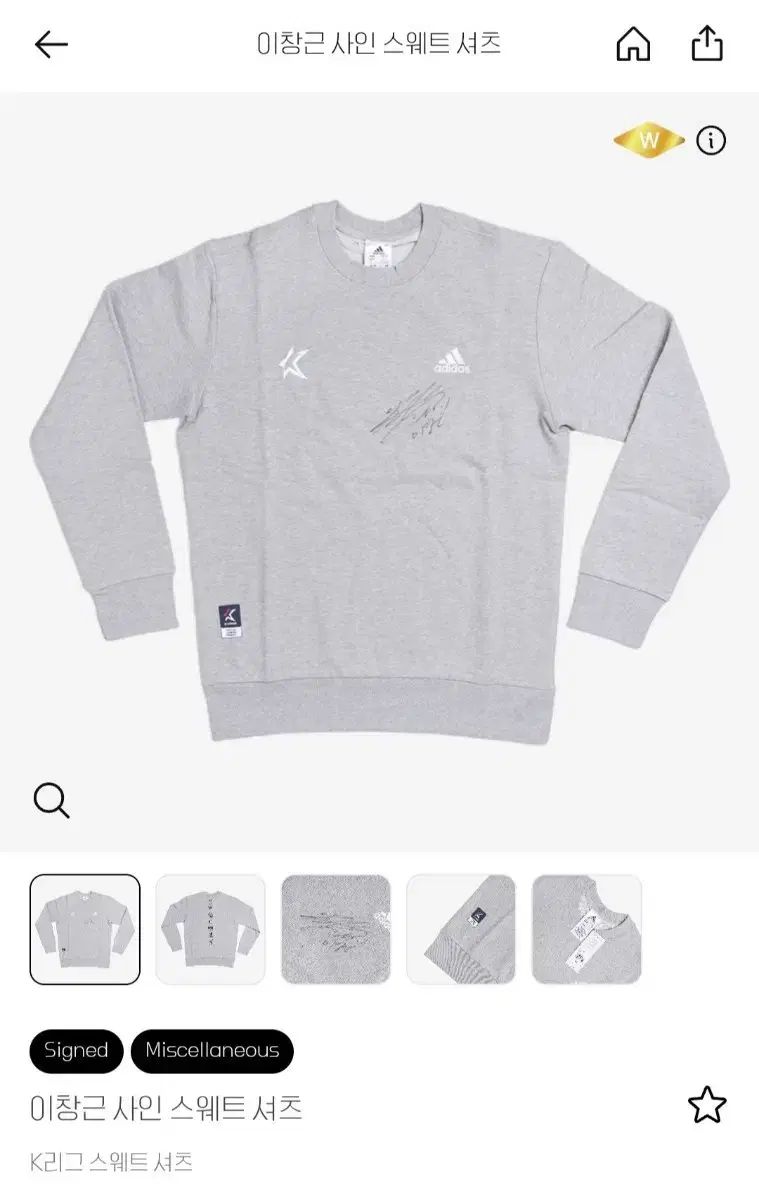Zoom the product image with the magnifier
This screenshot has width=759, height=1200.
51,800
